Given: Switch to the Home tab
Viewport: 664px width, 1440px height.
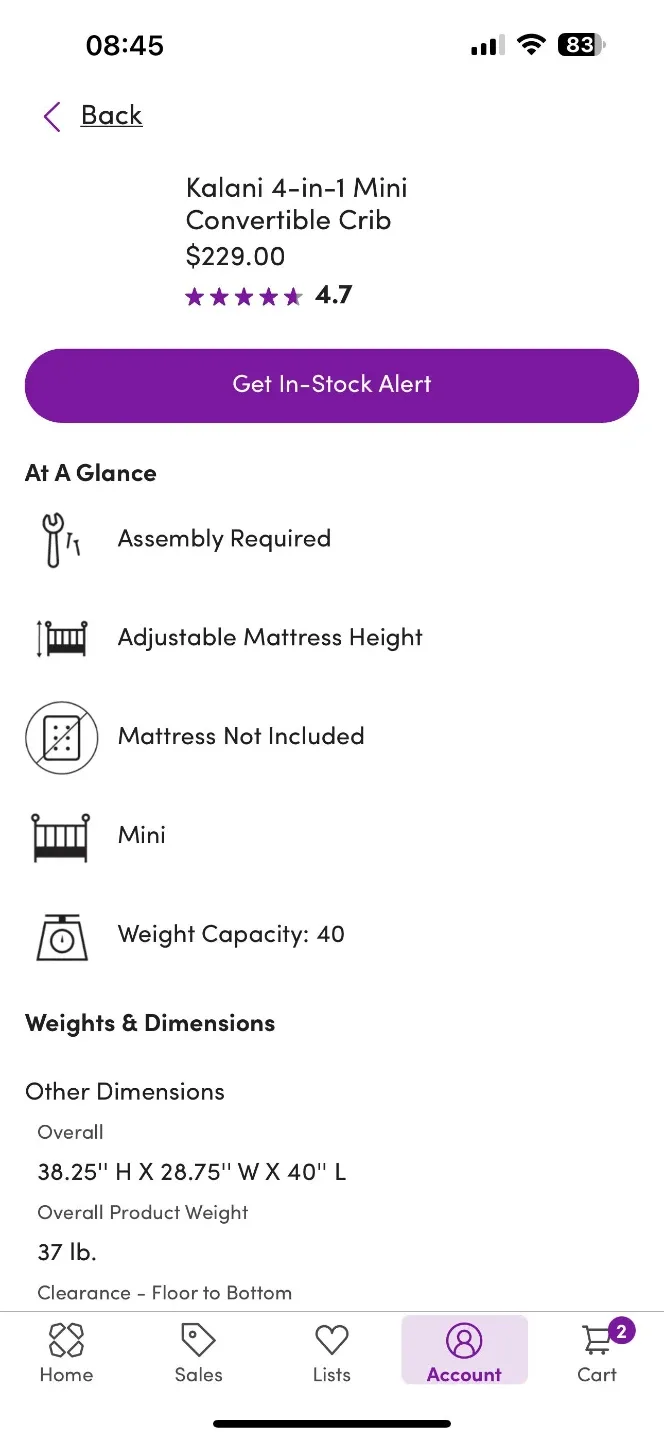Looking at the screenshot, I should click(x=66, y=1353).
